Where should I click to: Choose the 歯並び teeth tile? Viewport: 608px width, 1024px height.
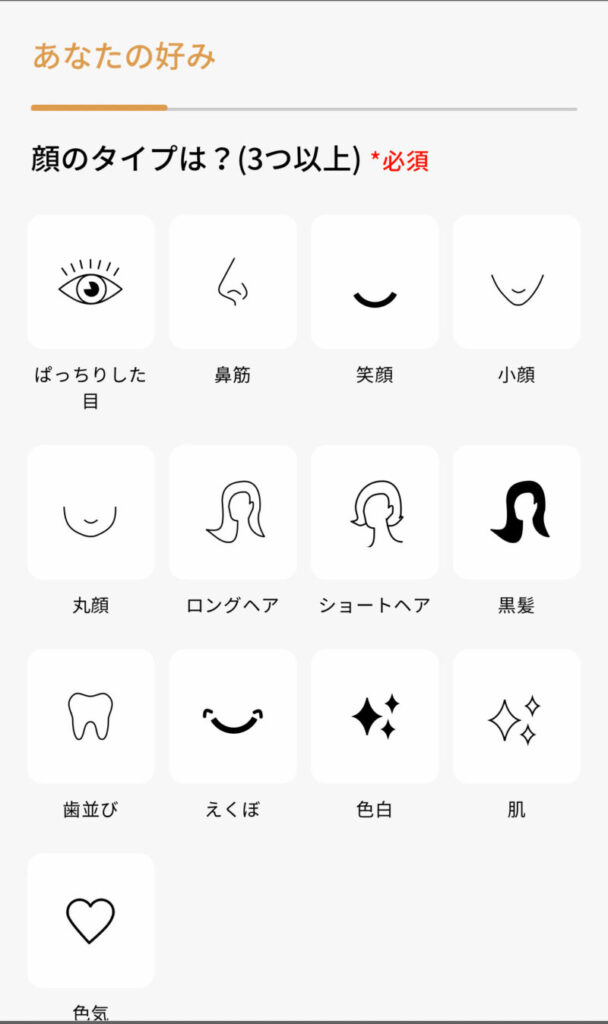coord(91,717)
